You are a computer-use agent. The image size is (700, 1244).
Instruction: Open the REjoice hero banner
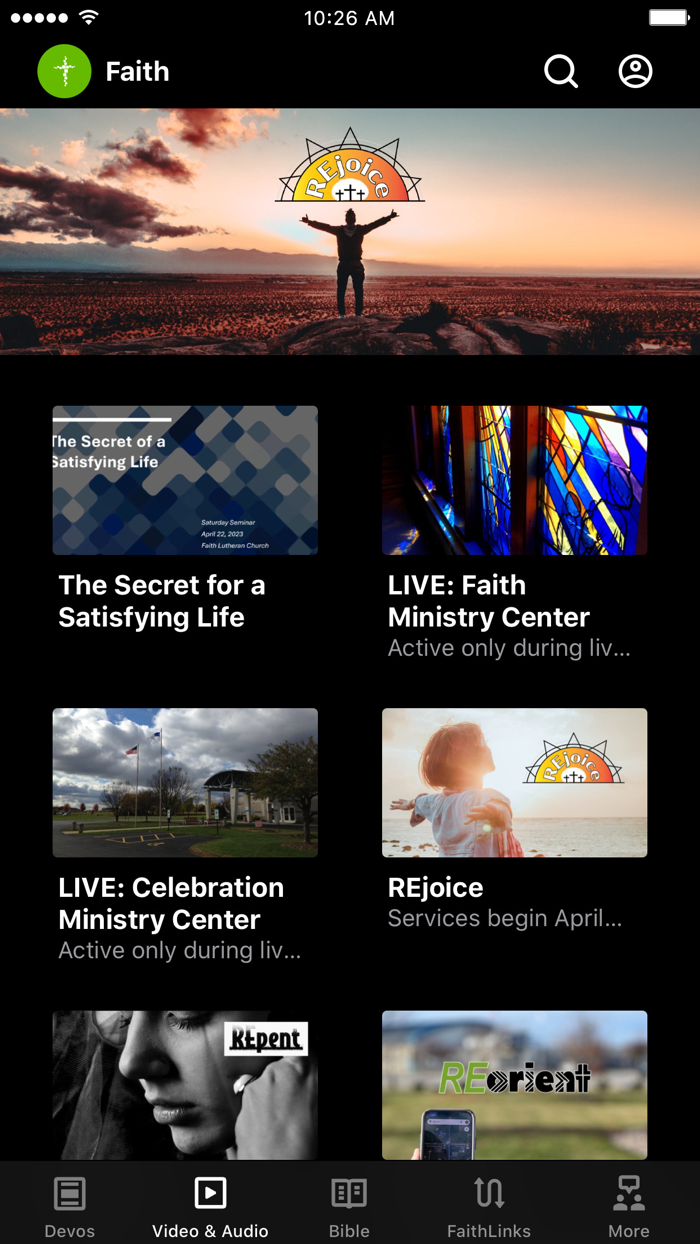pyautogui.click(x=350, y=232)
